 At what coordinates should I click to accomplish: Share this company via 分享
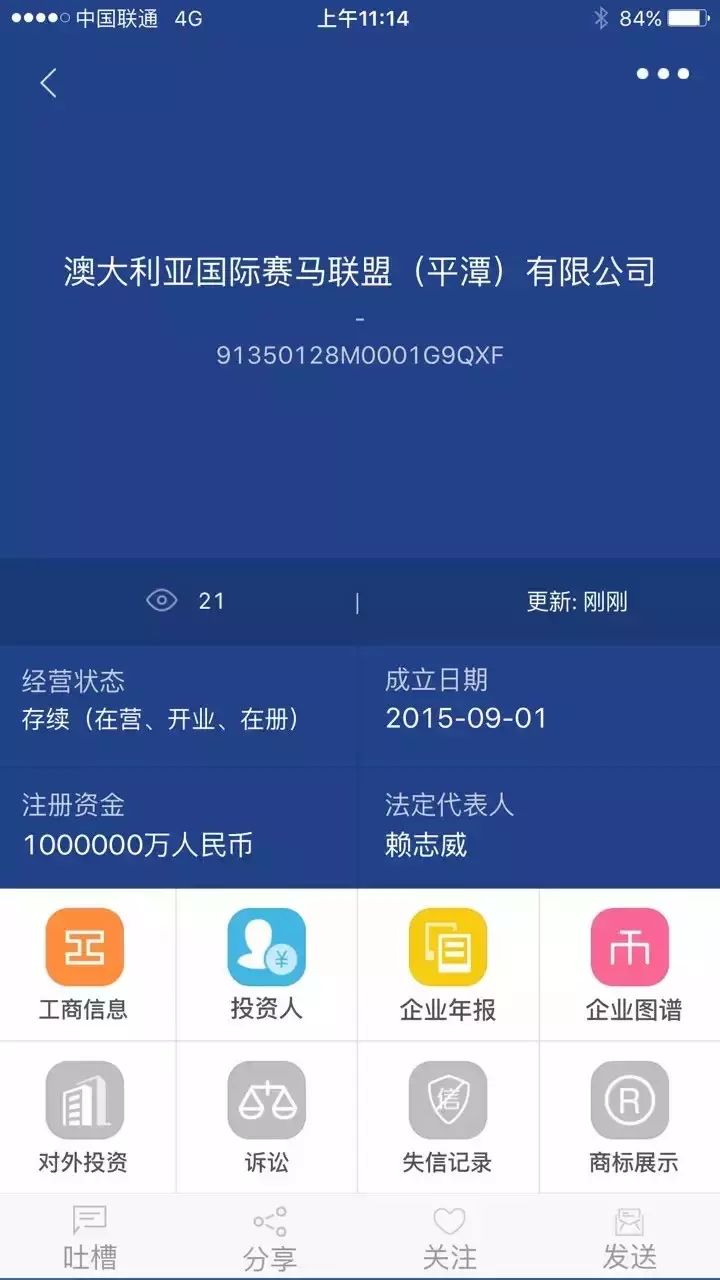pos(270,1238)
